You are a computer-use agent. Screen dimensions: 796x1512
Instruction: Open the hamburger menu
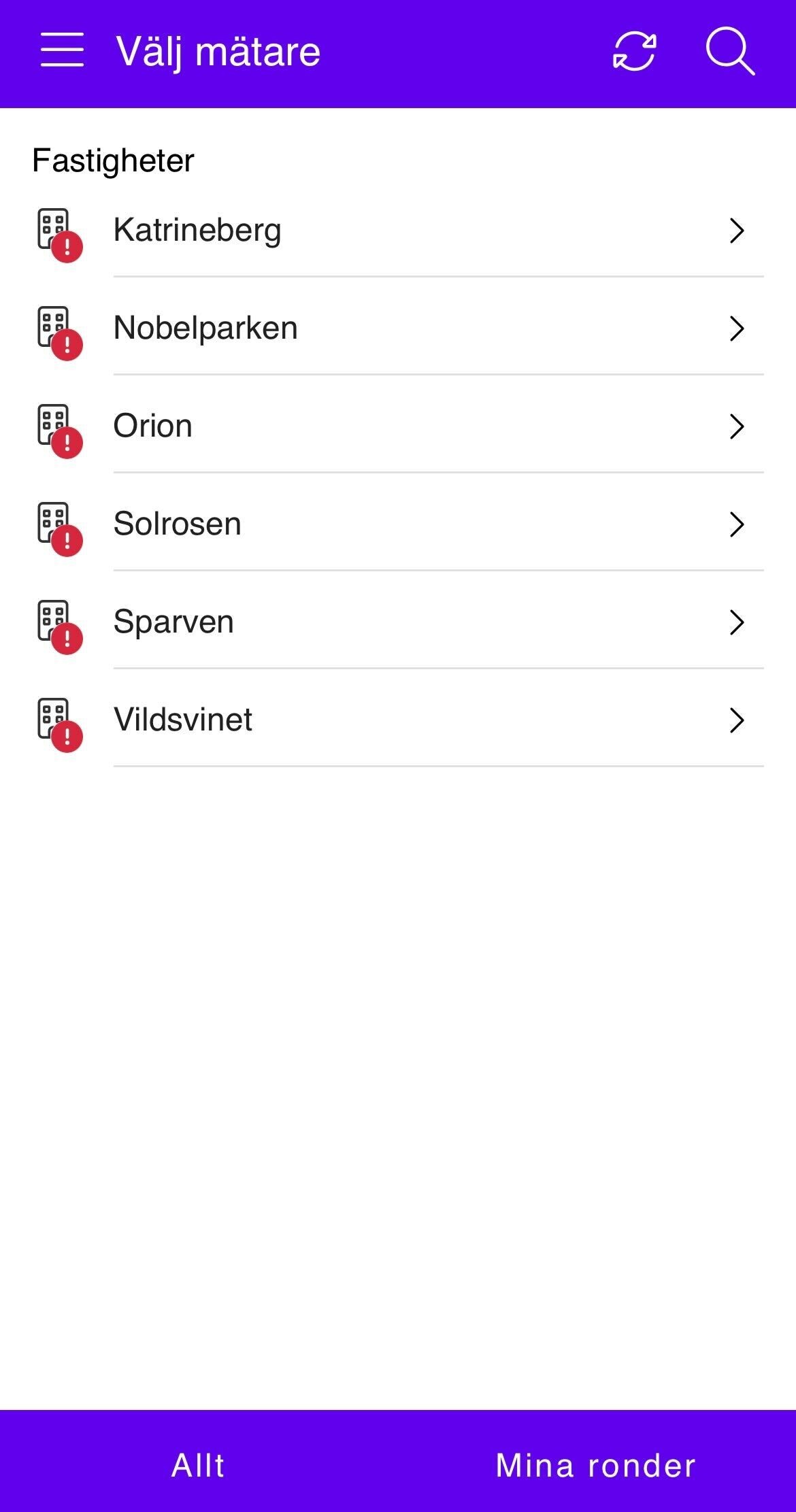coord(62,50)
